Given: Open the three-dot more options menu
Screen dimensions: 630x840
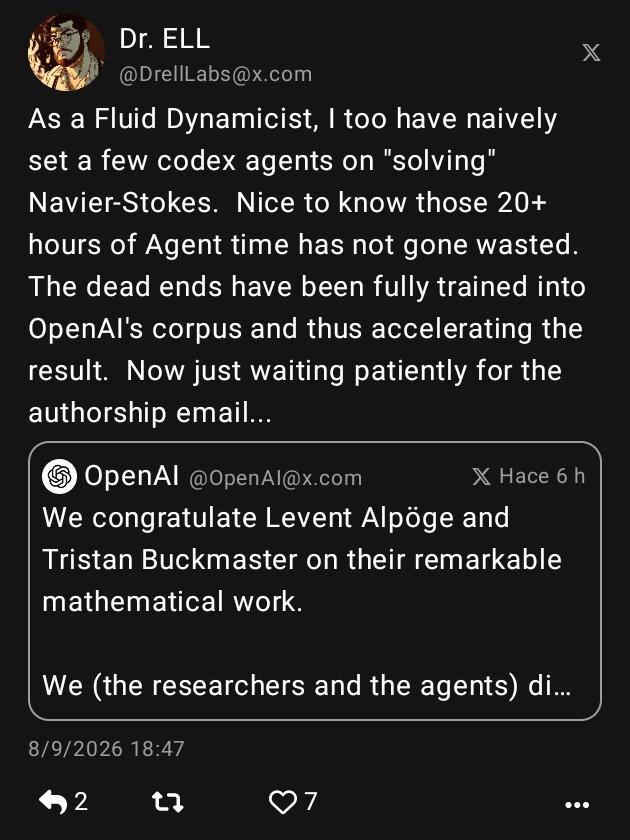Looking at the screenshot, I should 577,805.
